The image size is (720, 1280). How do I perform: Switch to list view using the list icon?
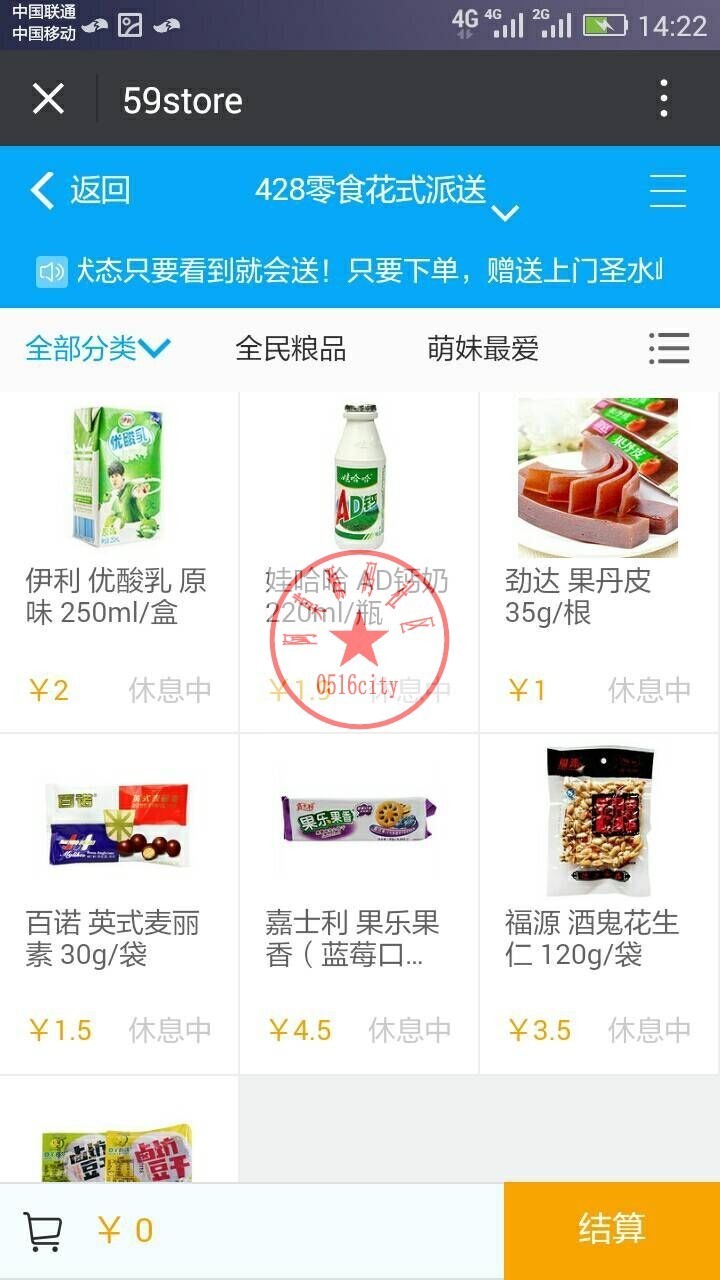[668, 348]
